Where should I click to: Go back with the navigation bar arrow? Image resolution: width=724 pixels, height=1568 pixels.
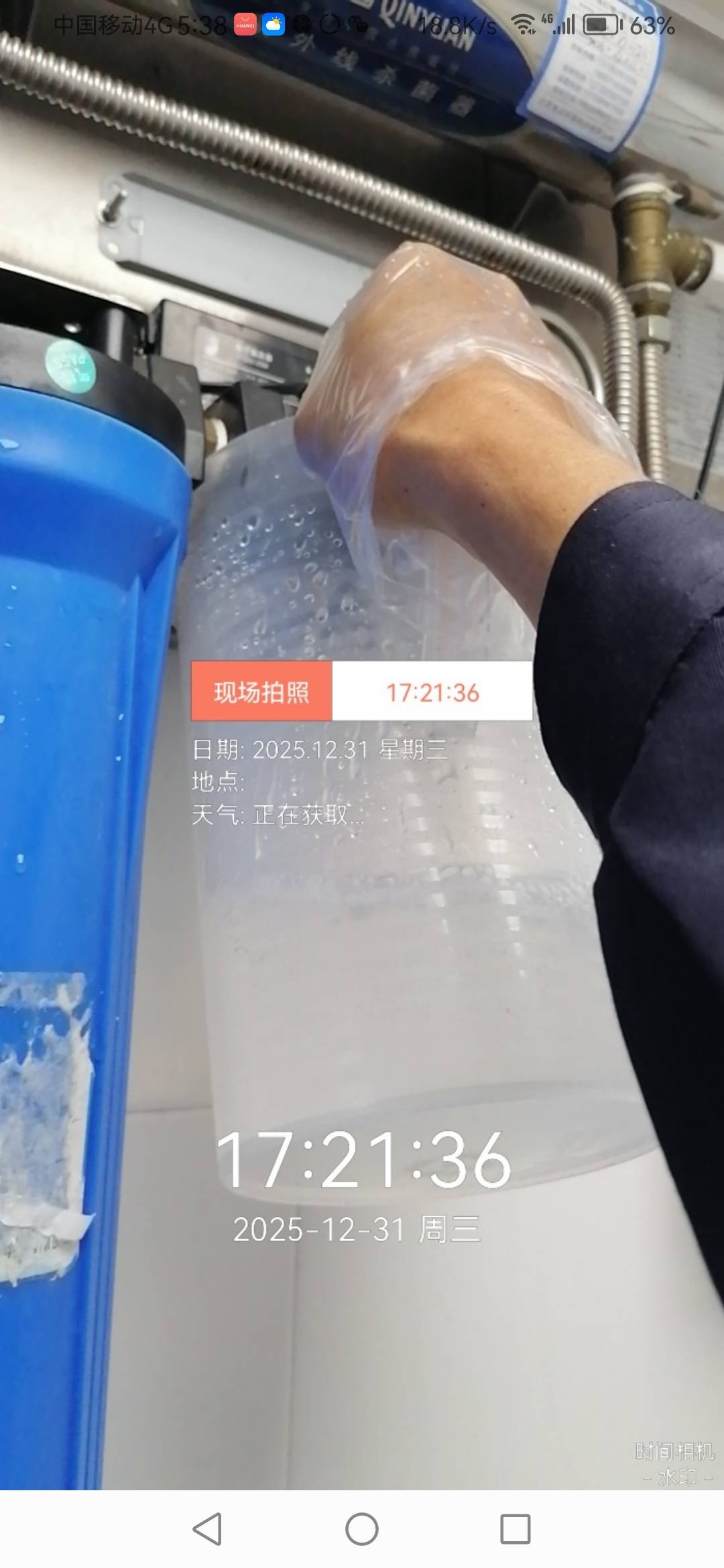point(208,1529)
